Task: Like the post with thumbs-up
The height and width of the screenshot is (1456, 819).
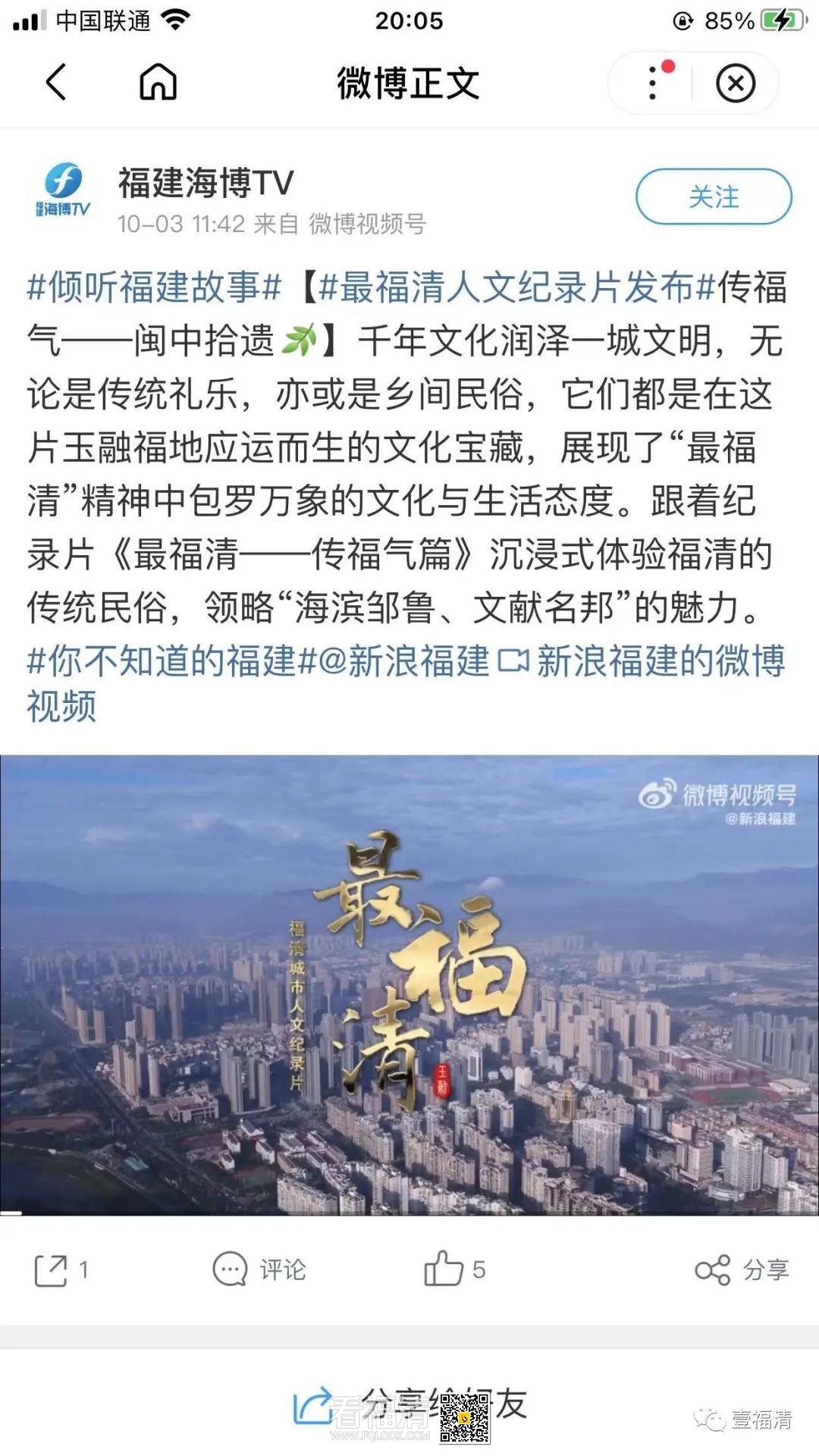Action: pyautogui.click(x=444, y=1269)
